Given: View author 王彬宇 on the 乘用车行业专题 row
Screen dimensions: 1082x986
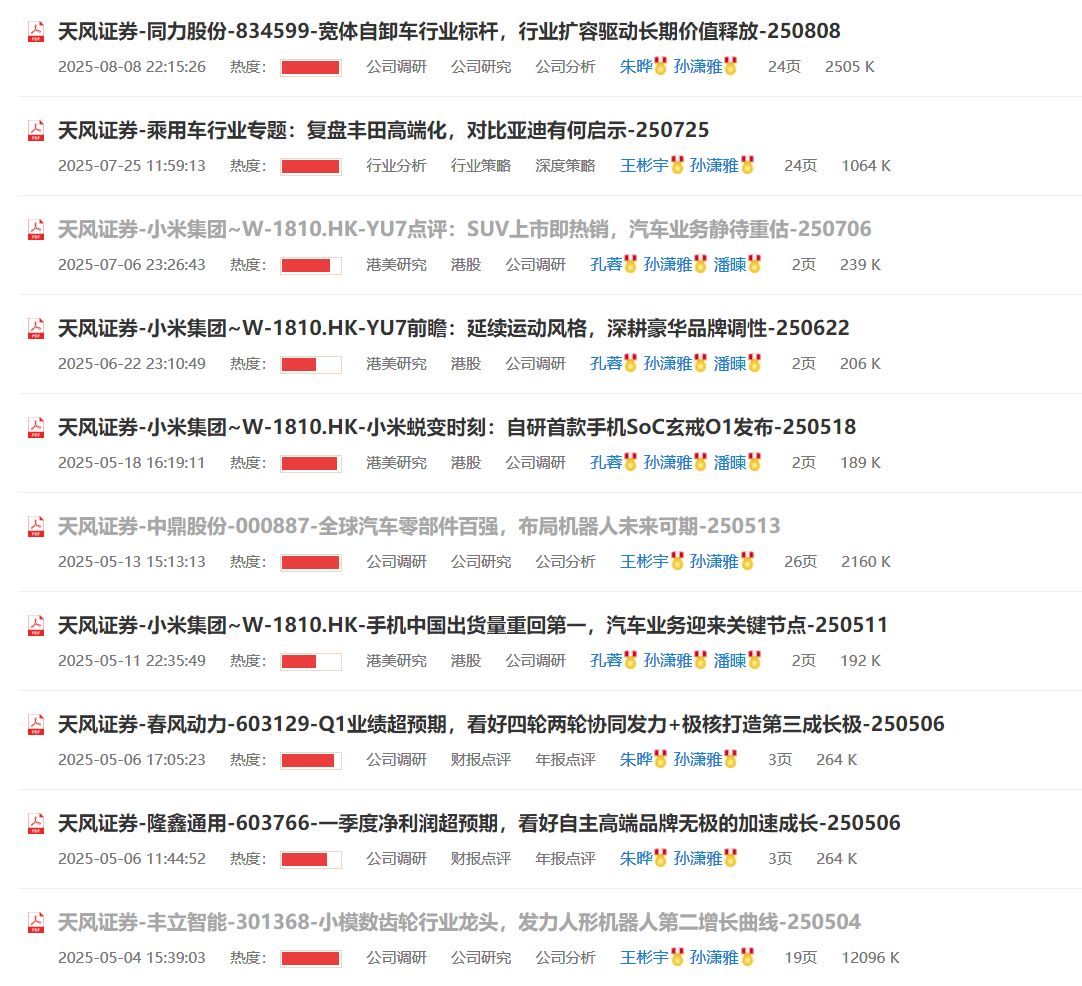Looking at the screenshot, I should [x=644, y=166].
